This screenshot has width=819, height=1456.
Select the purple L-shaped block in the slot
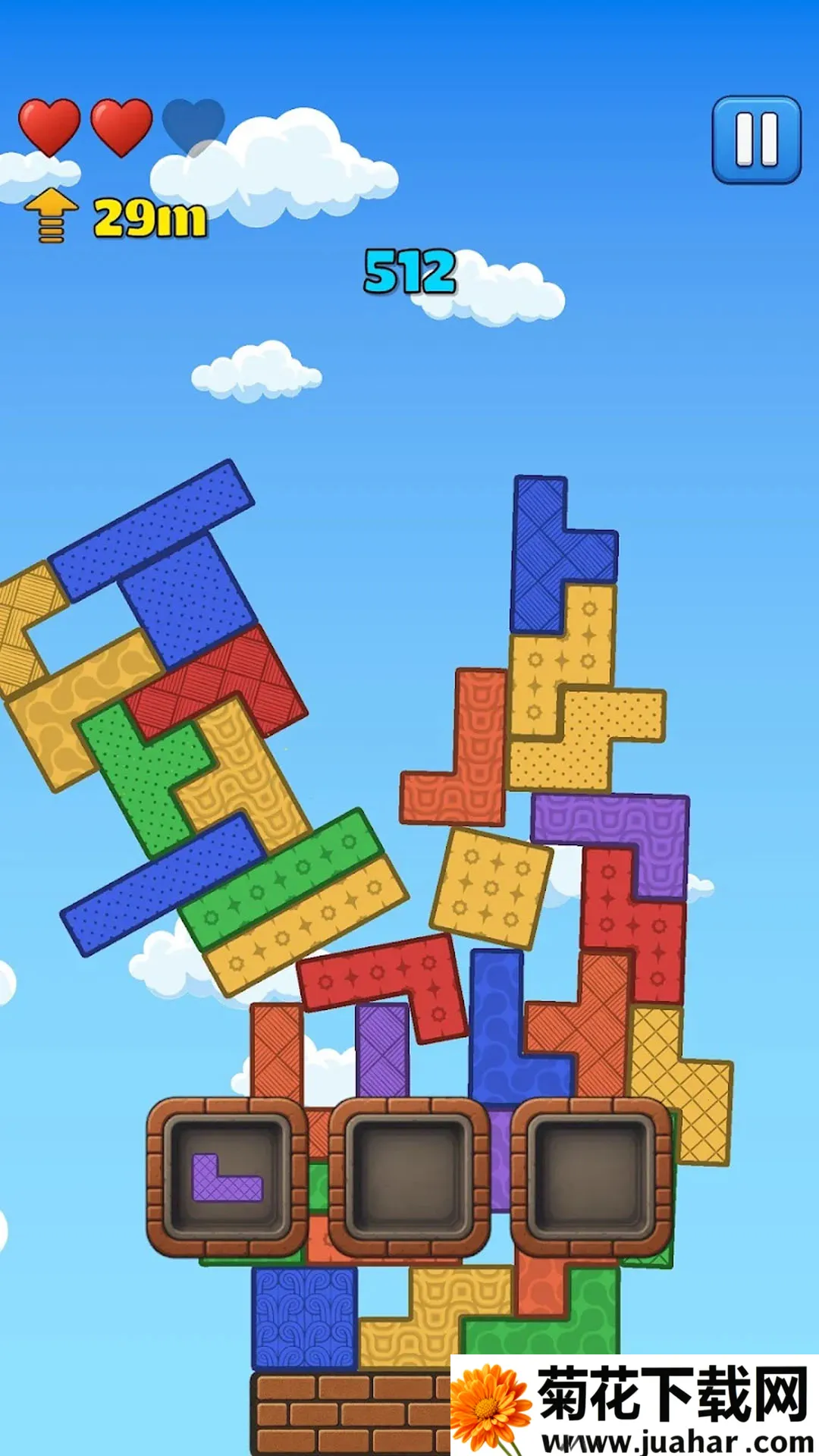[226, 1178]
